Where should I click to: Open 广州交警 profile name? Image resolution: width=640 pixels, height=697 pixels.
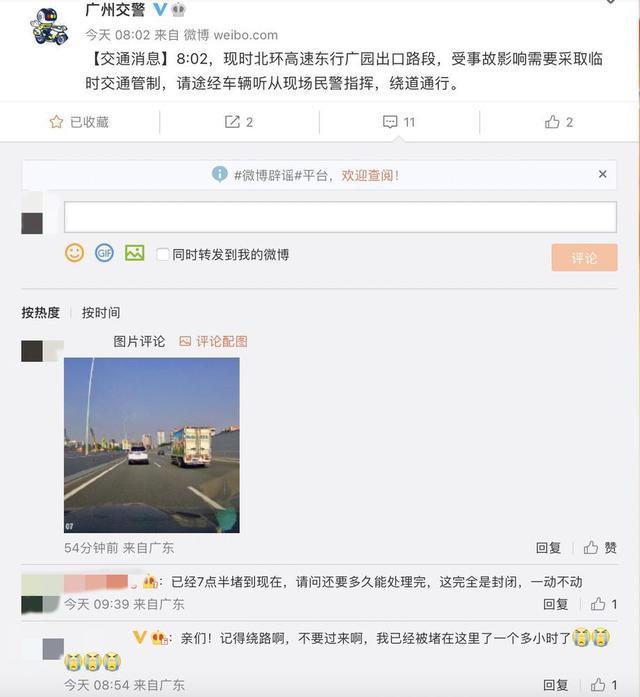coord(117,11)
